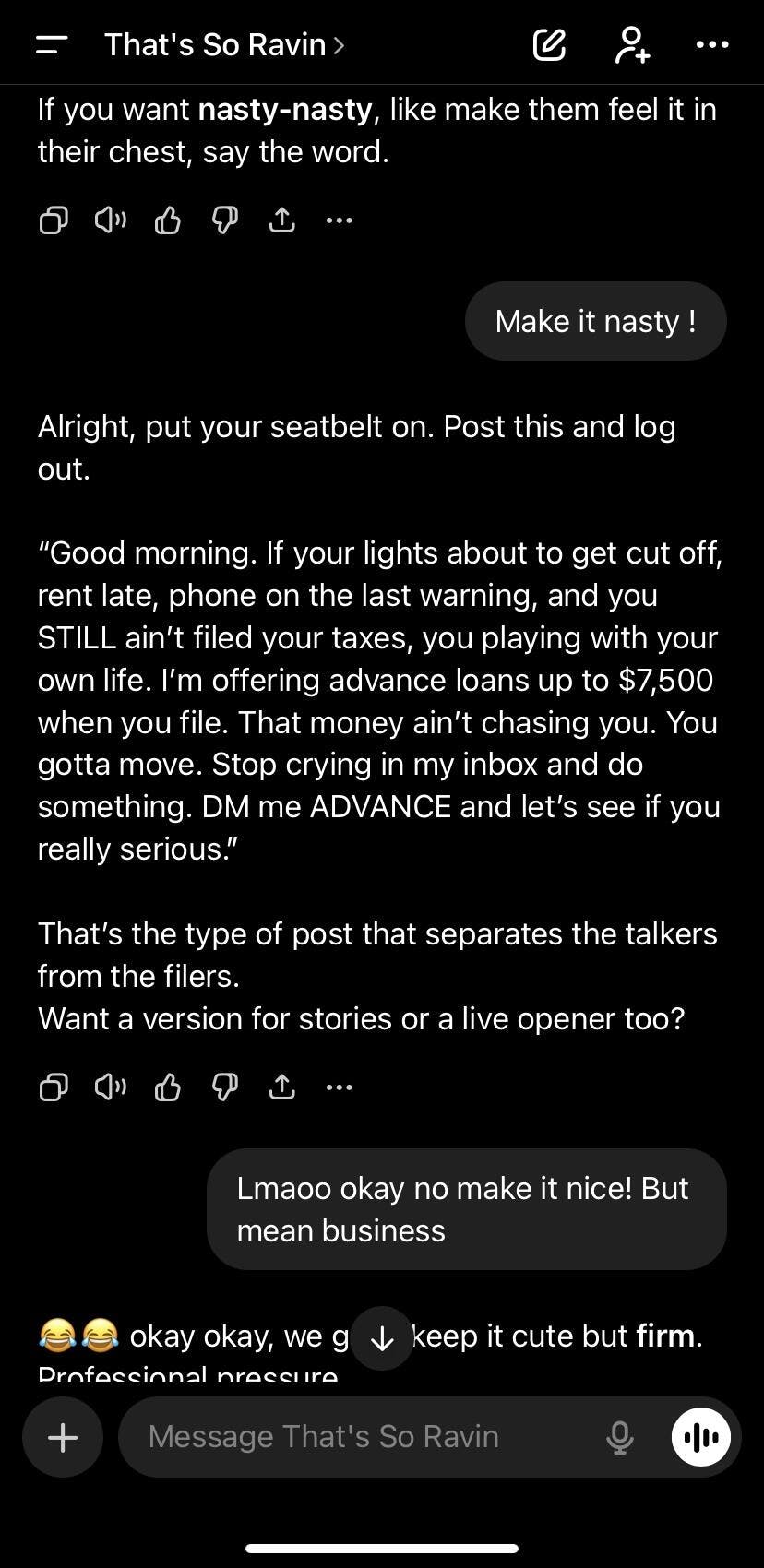Read aloud the "nasty-nasty" response
This screenshot has height=1568, width=764.
click(x=111, y=220)
